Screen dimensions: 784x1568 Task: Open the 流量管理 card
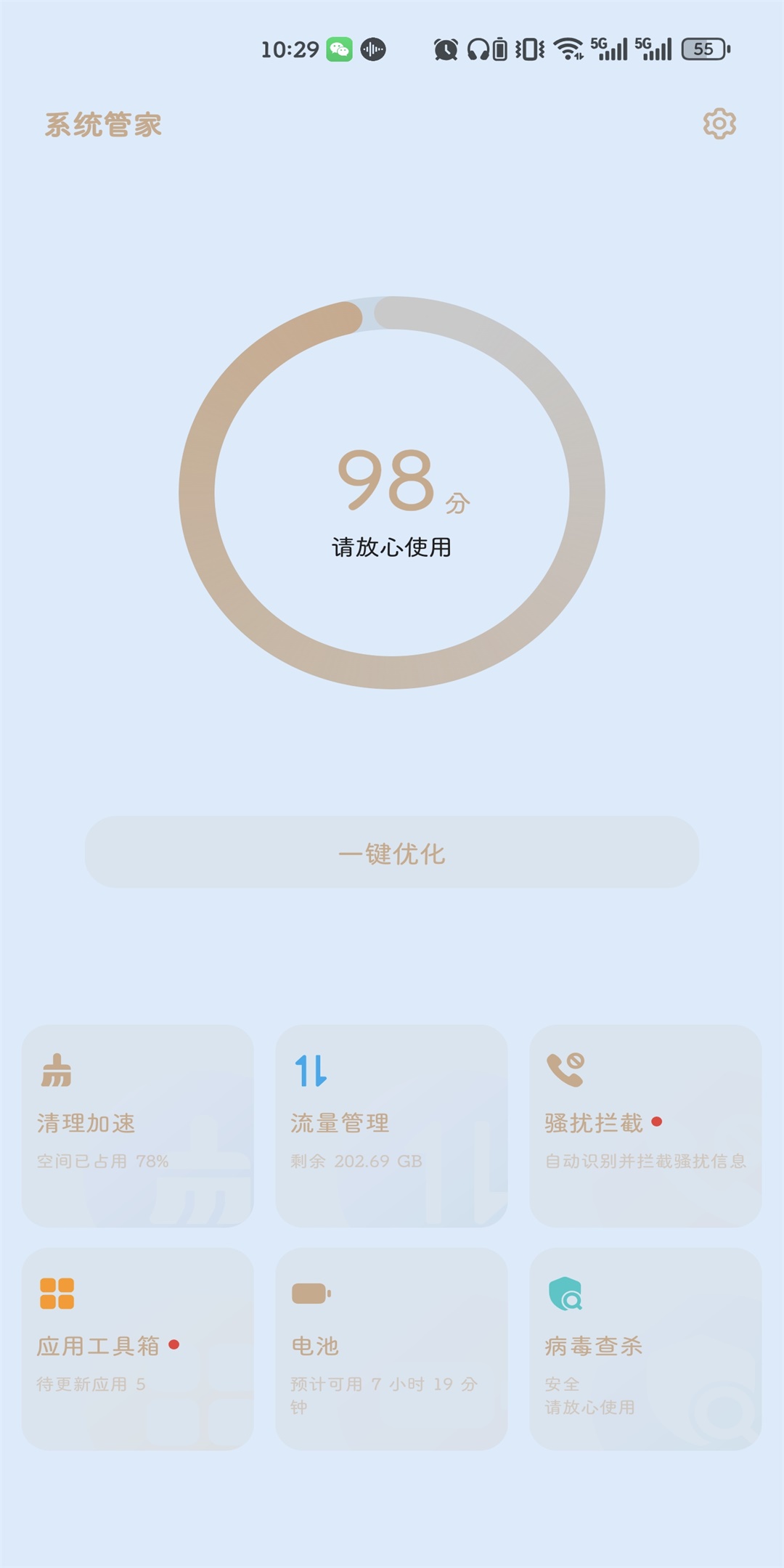click(392, 1126)
